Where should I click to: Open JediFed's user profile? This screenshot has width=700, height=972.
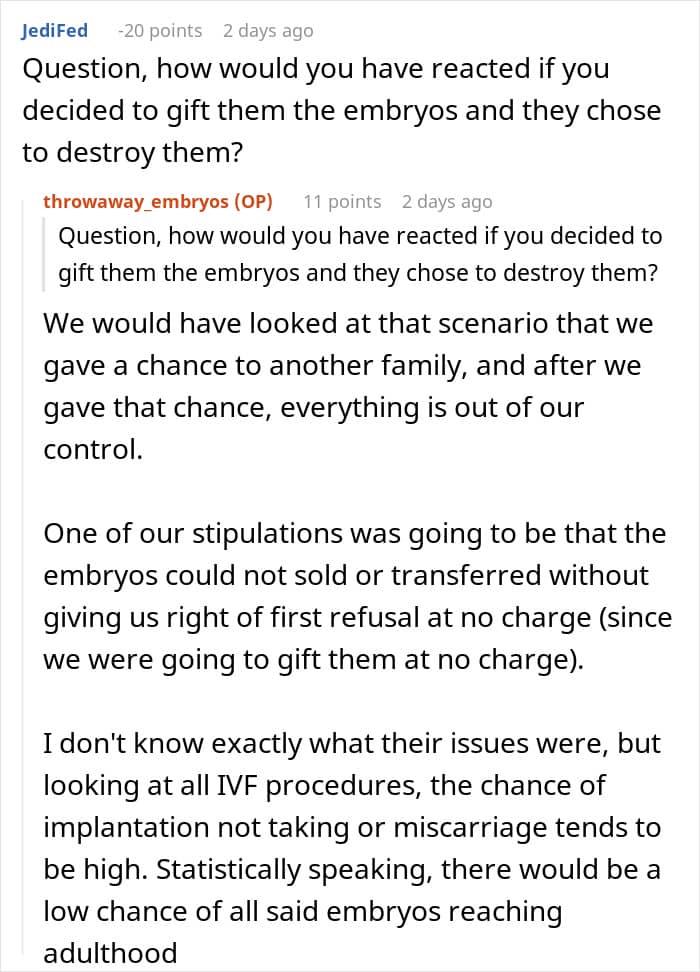click(55, 30)
